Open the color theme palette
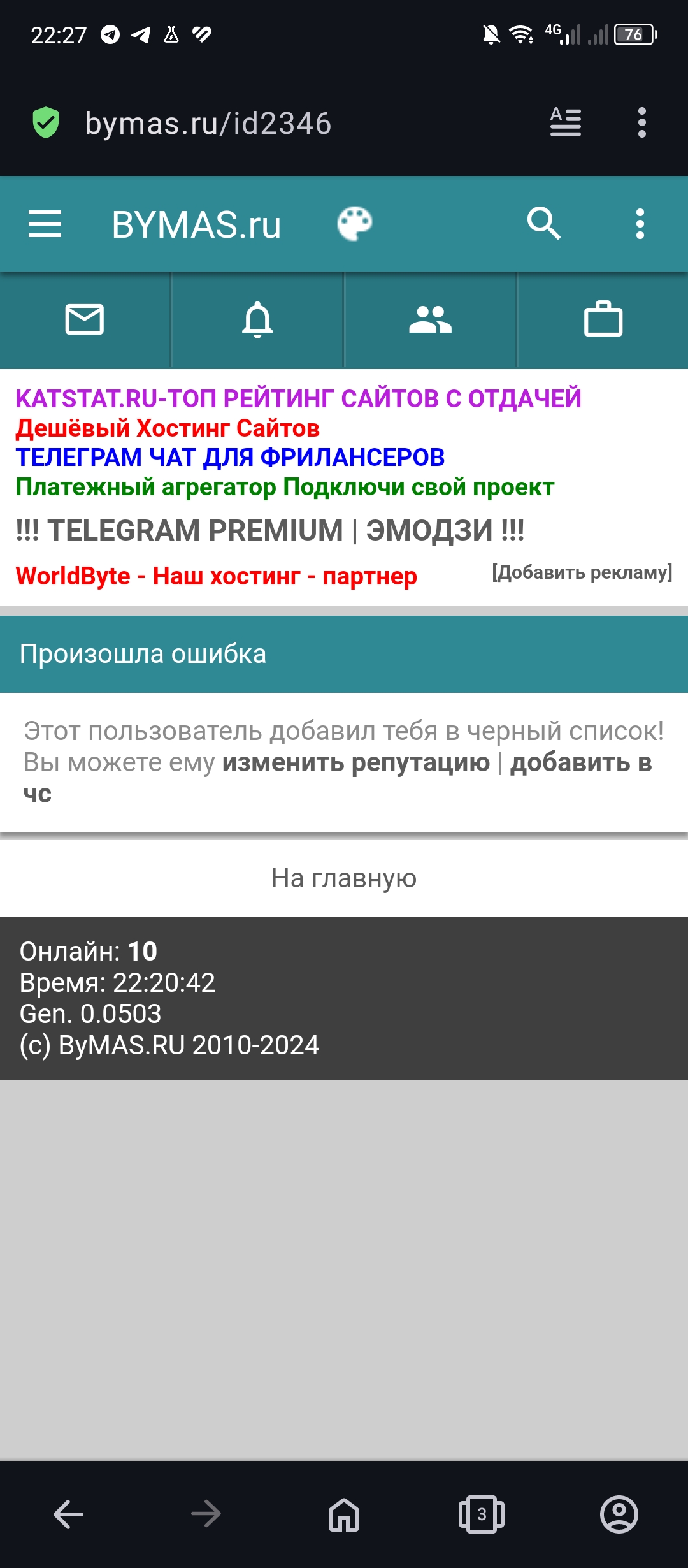 point(355,224)
